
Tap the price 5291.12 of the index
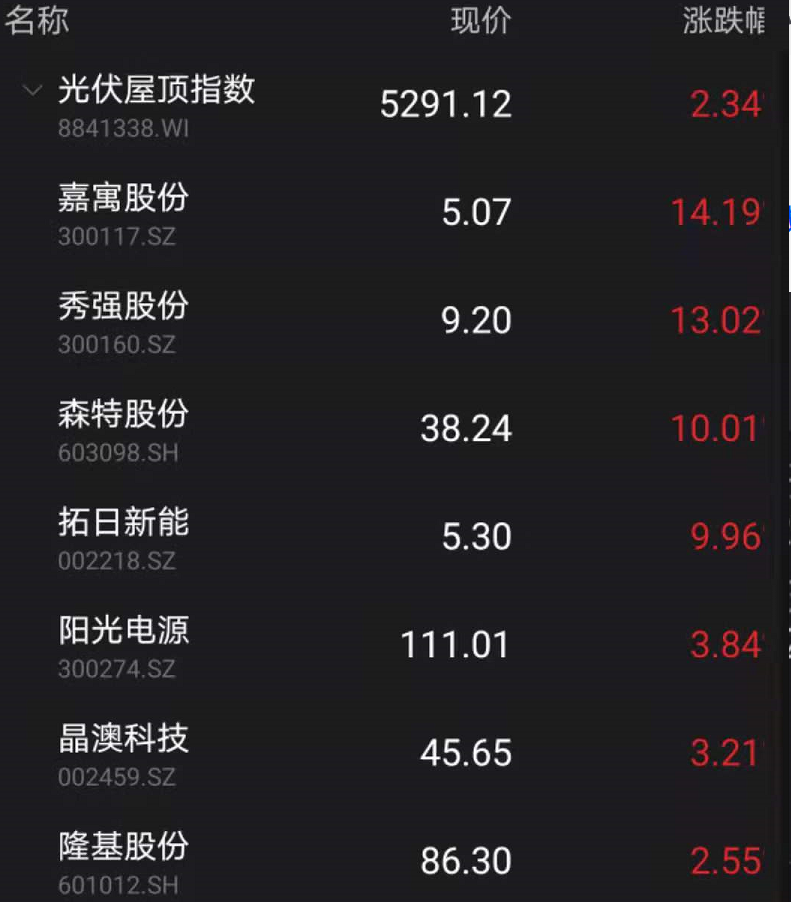coord(448,104)
